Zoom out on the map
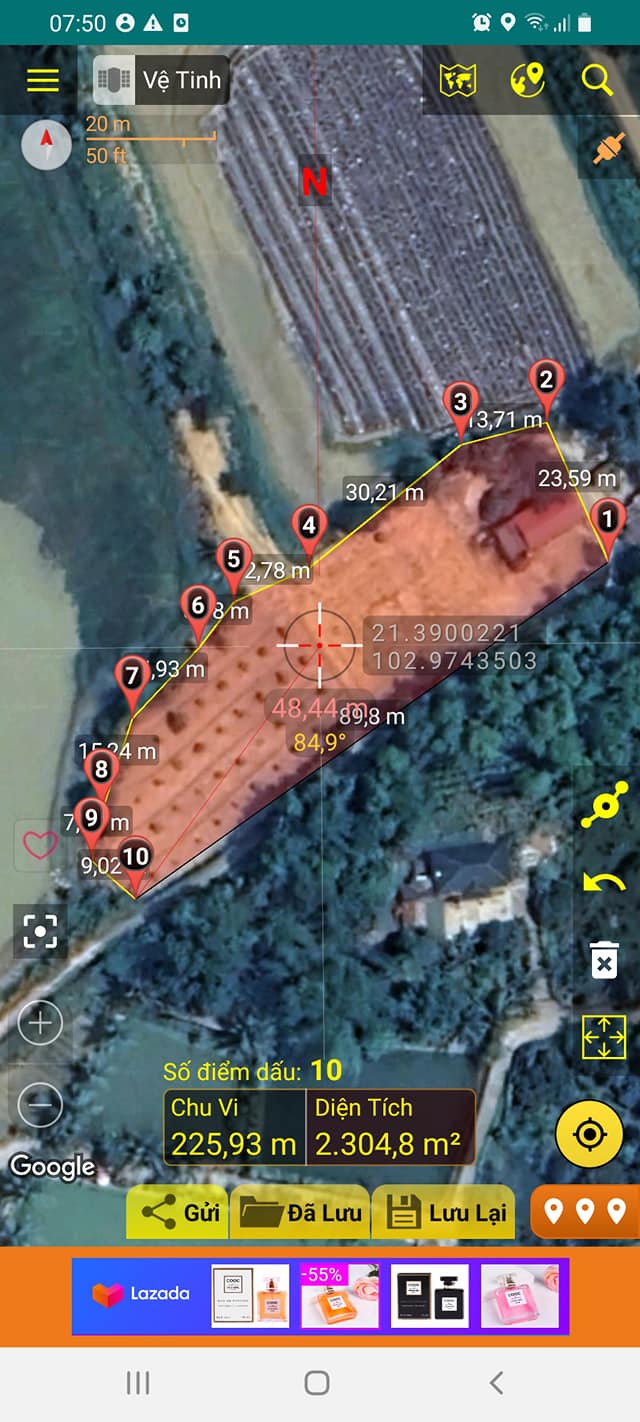640x1422 pixels. tap(41, 1106)
